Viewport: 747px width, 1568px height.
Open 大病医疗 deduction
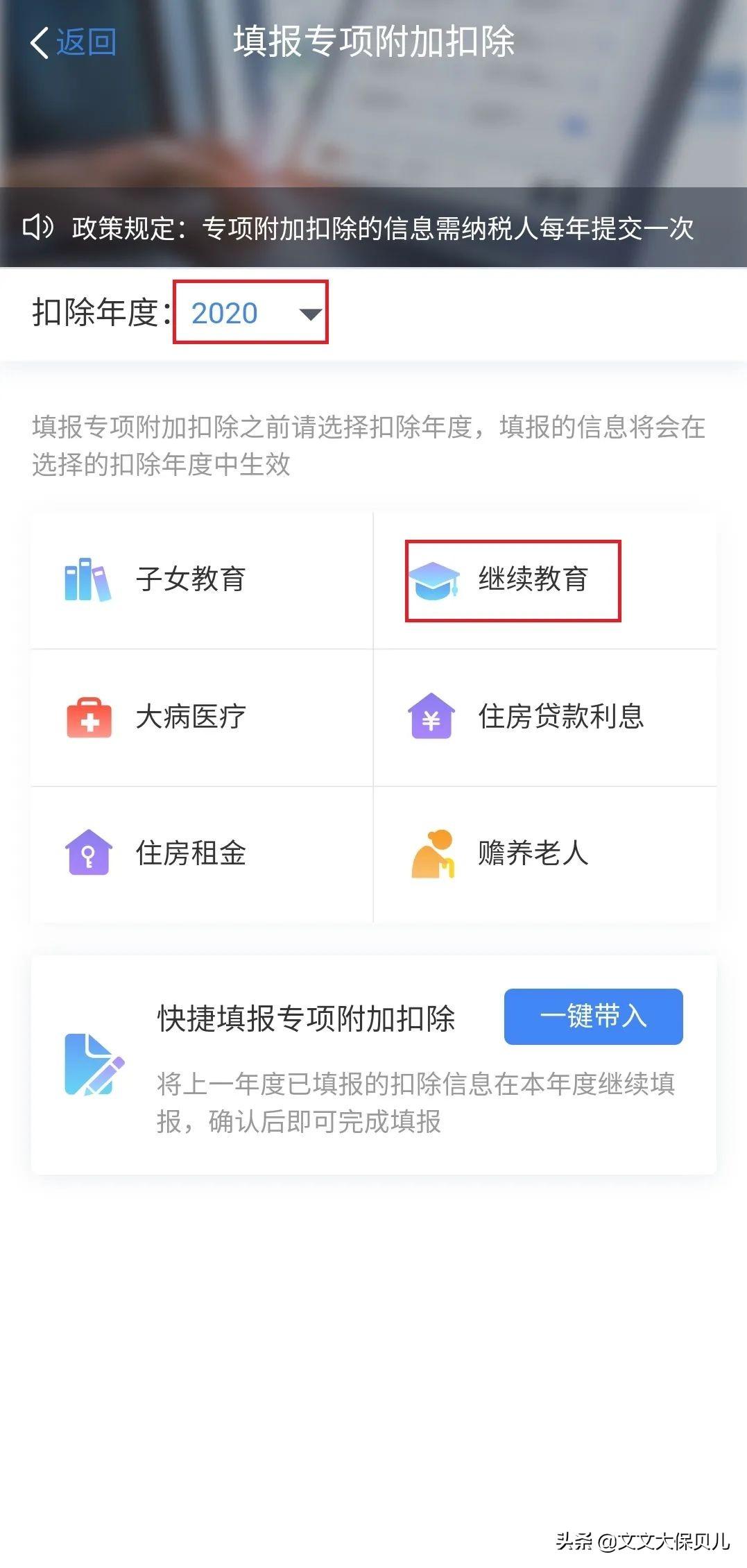pos(190,717)
